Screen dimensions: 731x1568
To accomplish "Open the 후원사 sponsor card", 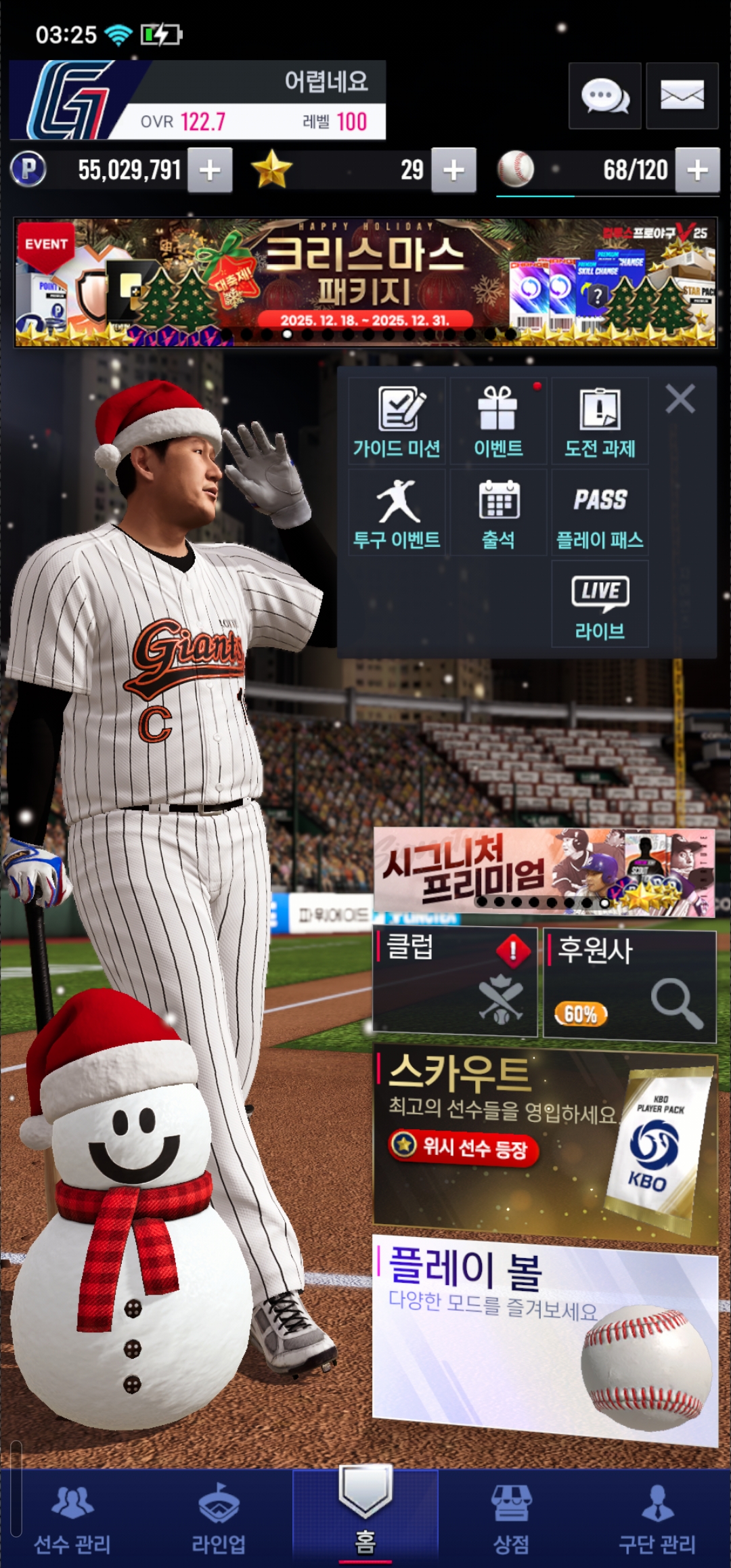I will pyautogui.click(x=629, y=984).
